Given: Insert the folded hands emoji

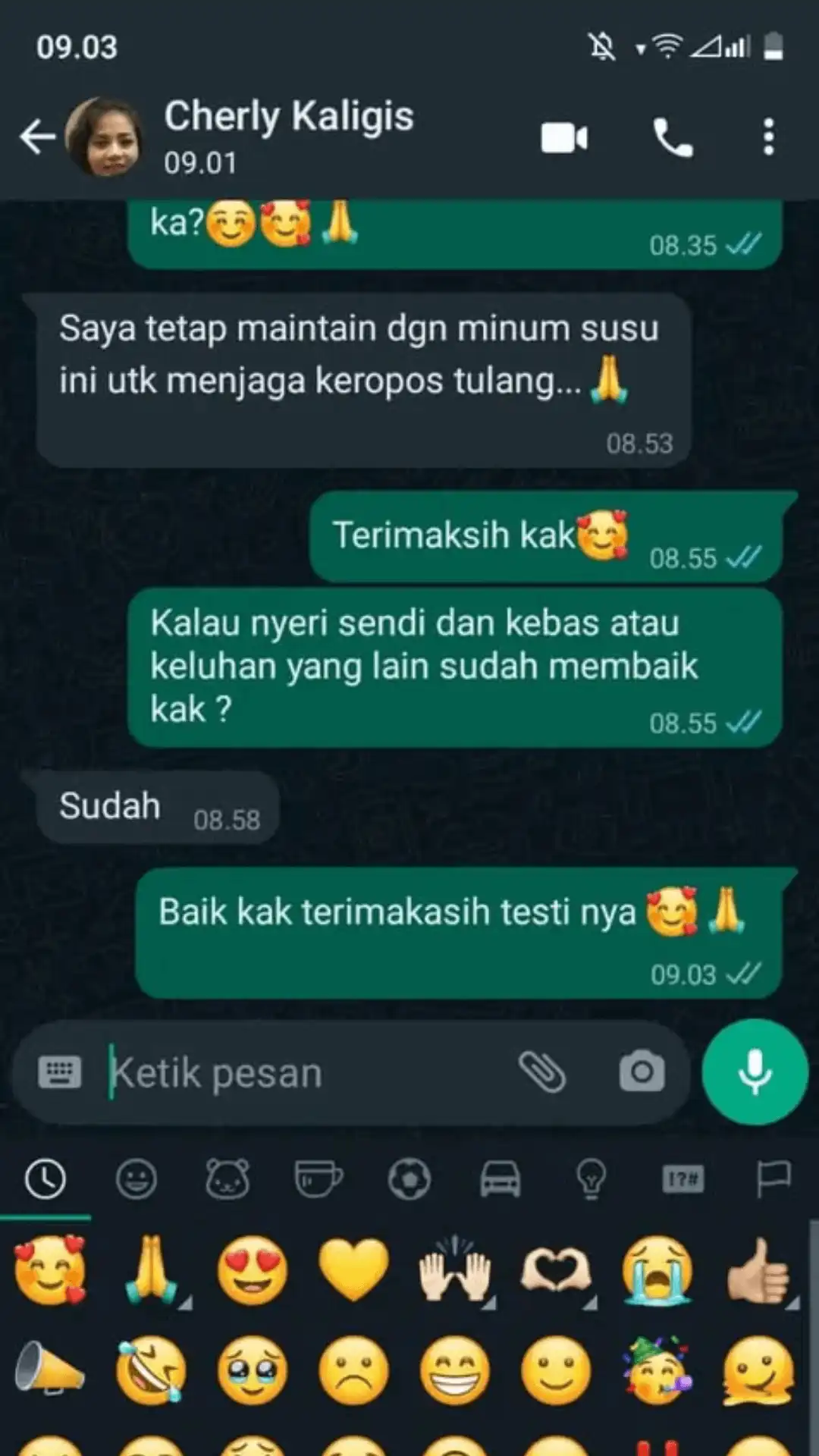Looking at the screenshot, I should (x=151, y=1269).
